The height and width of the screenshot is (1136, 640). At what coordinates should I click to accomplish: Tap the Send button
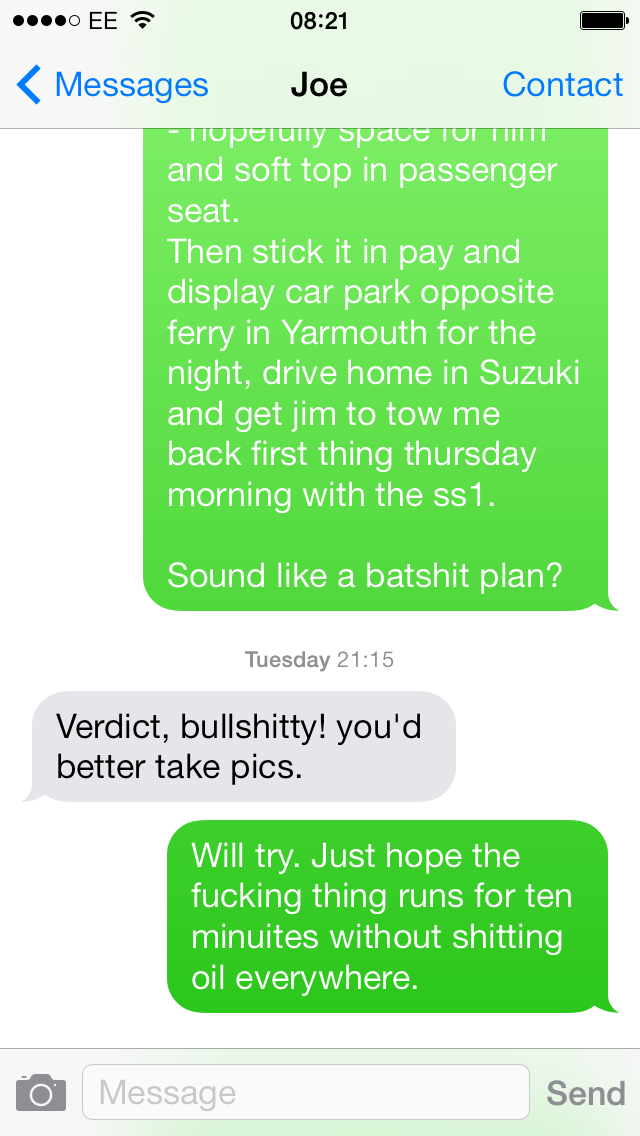[585, 1092]
